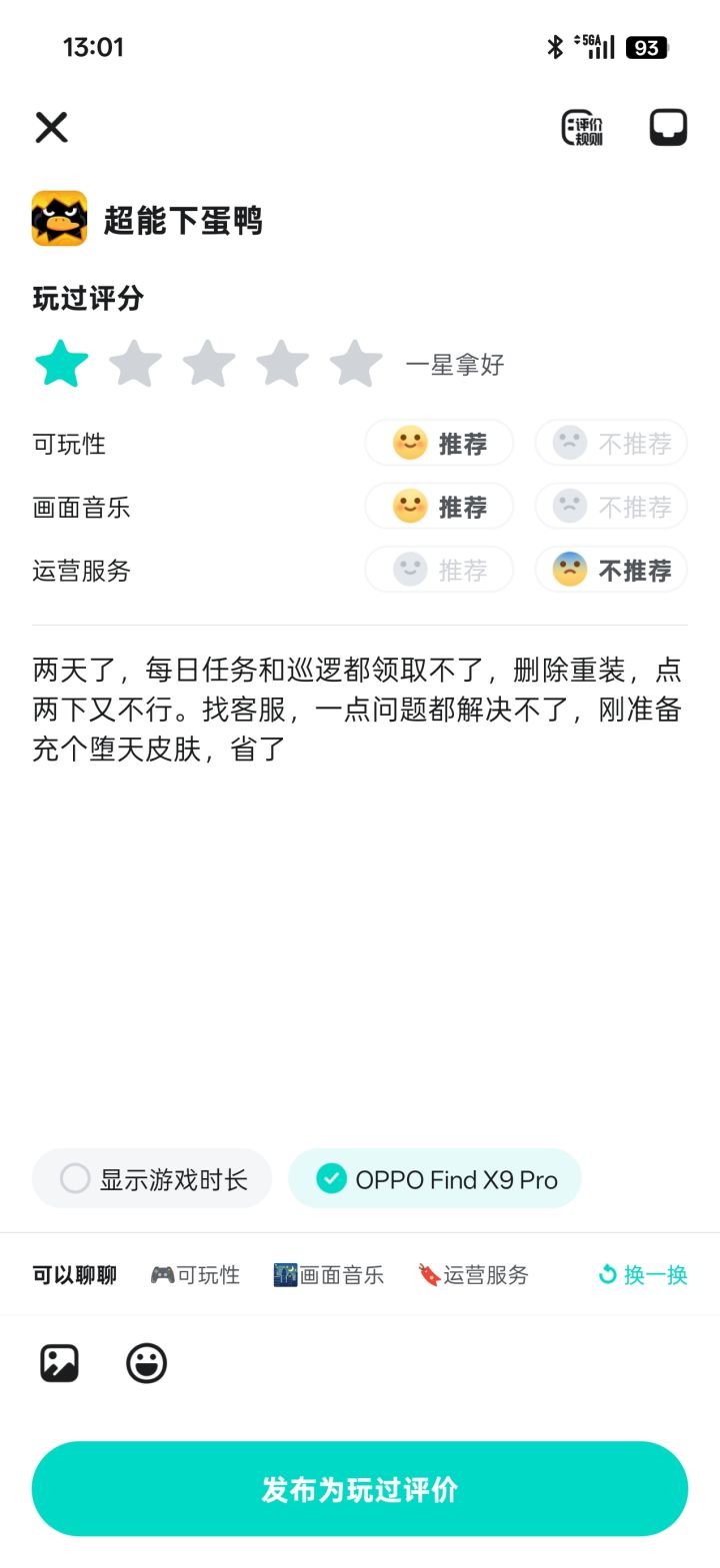Insert the 可玩性 topic chip
The image size is (720, 1568).
pos(195,1275)
